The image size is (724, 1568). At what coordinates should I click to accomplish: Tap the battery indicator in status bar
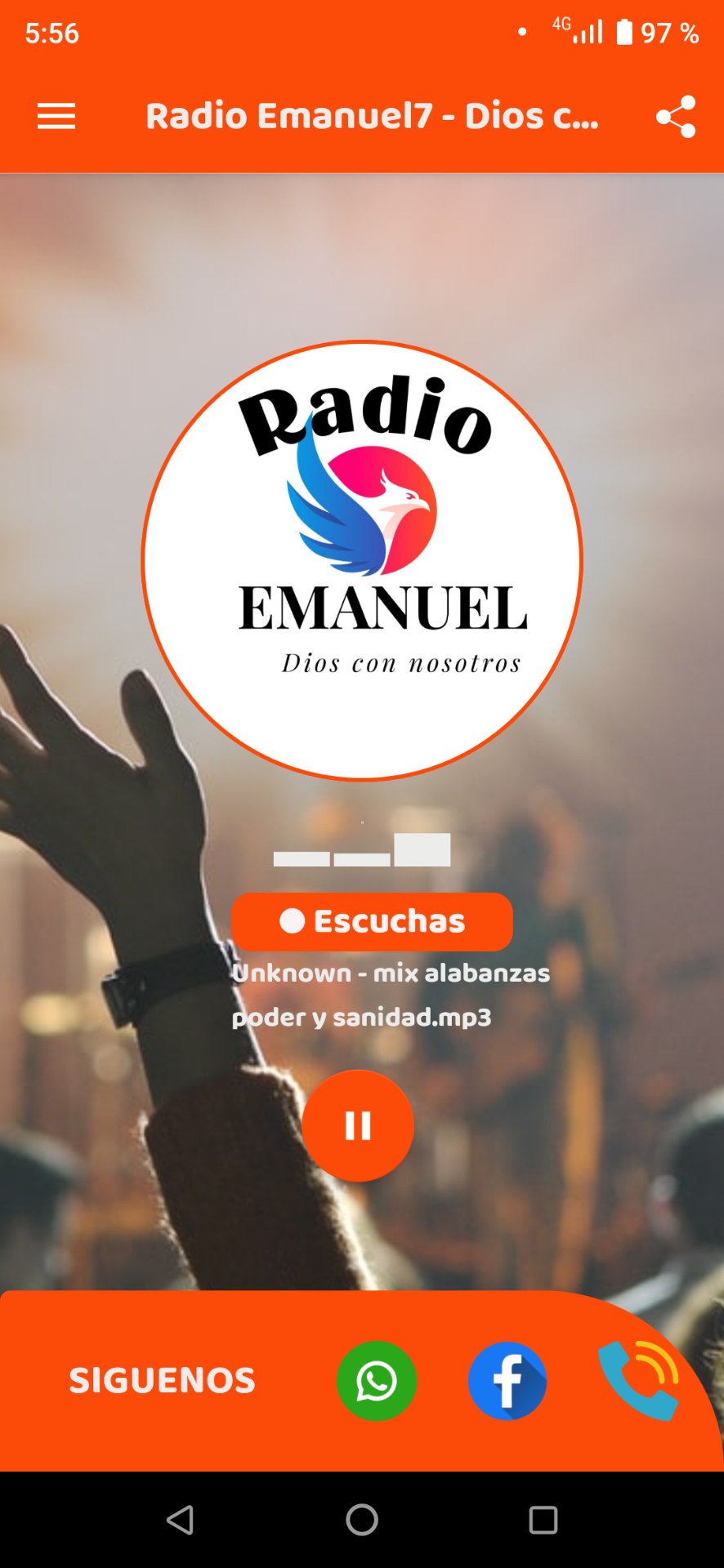[624, 31]
